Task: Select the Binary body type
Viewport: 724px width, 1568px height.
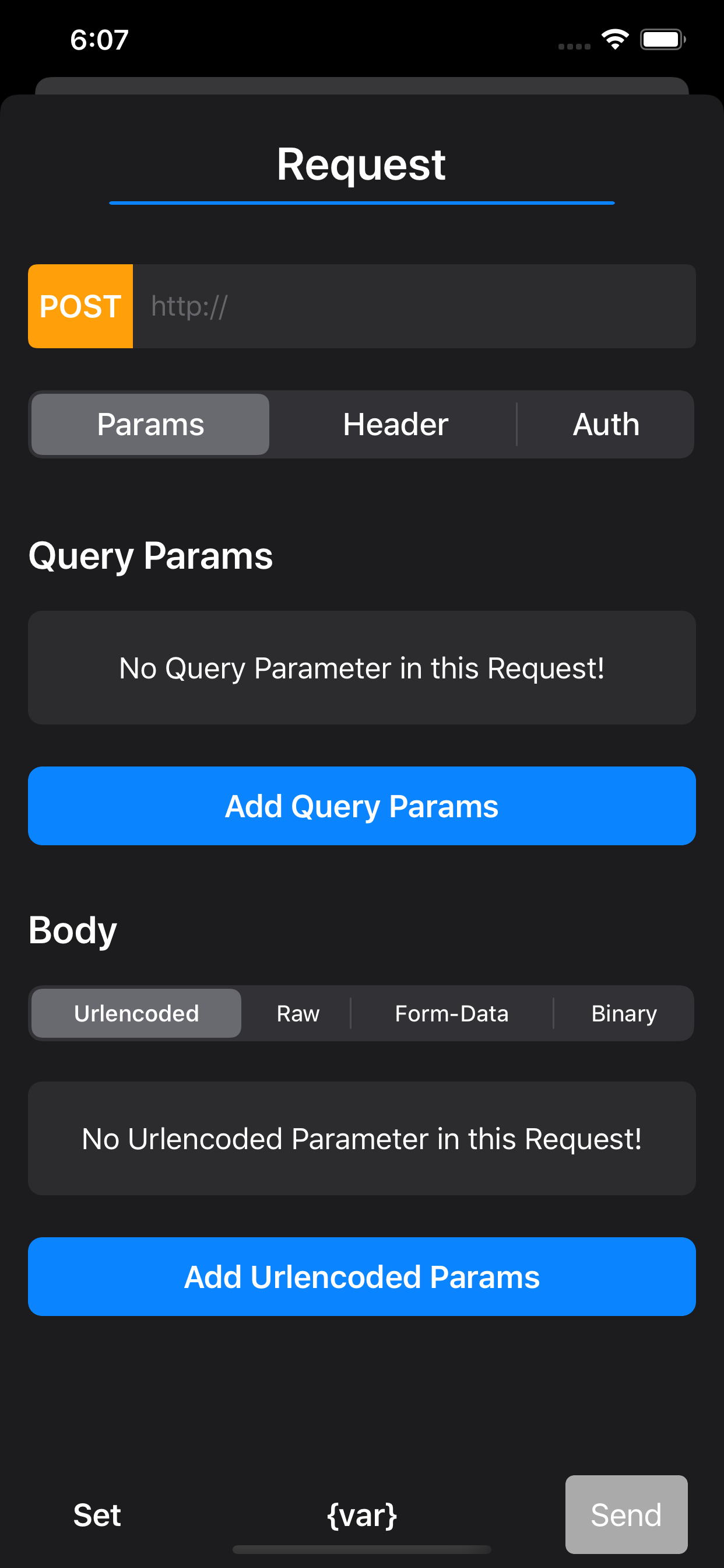Action: (x=624, y=1013)
